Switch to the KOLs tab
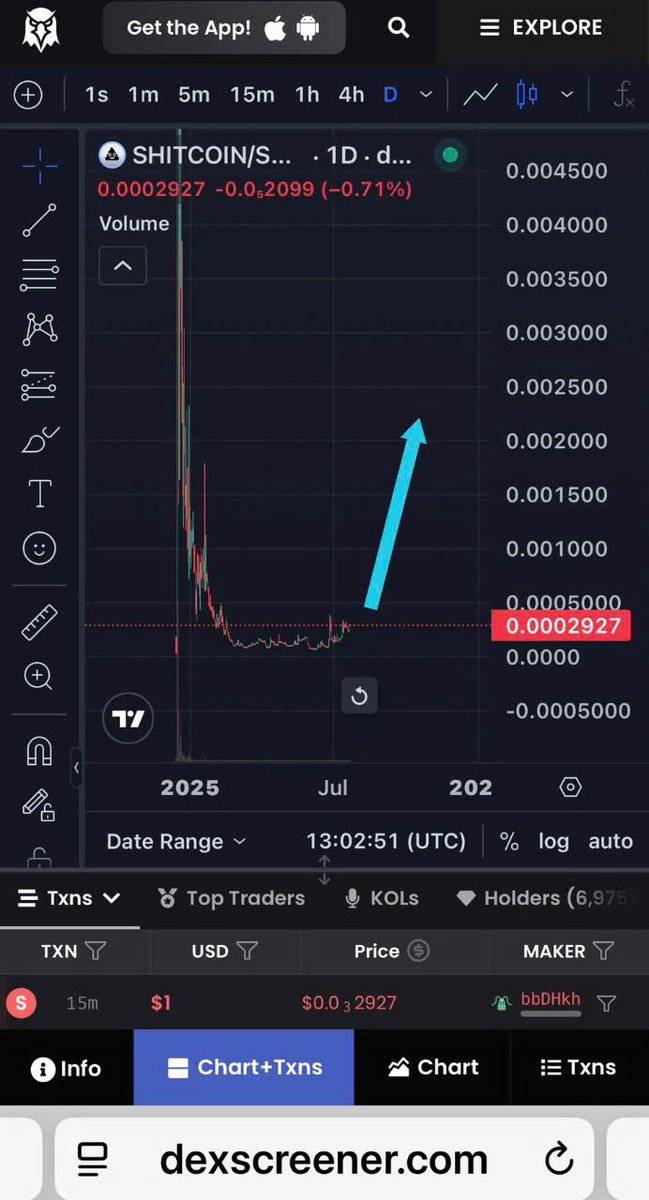The width and height of the screenshot is (649, 1200). (x=381, y=898)
